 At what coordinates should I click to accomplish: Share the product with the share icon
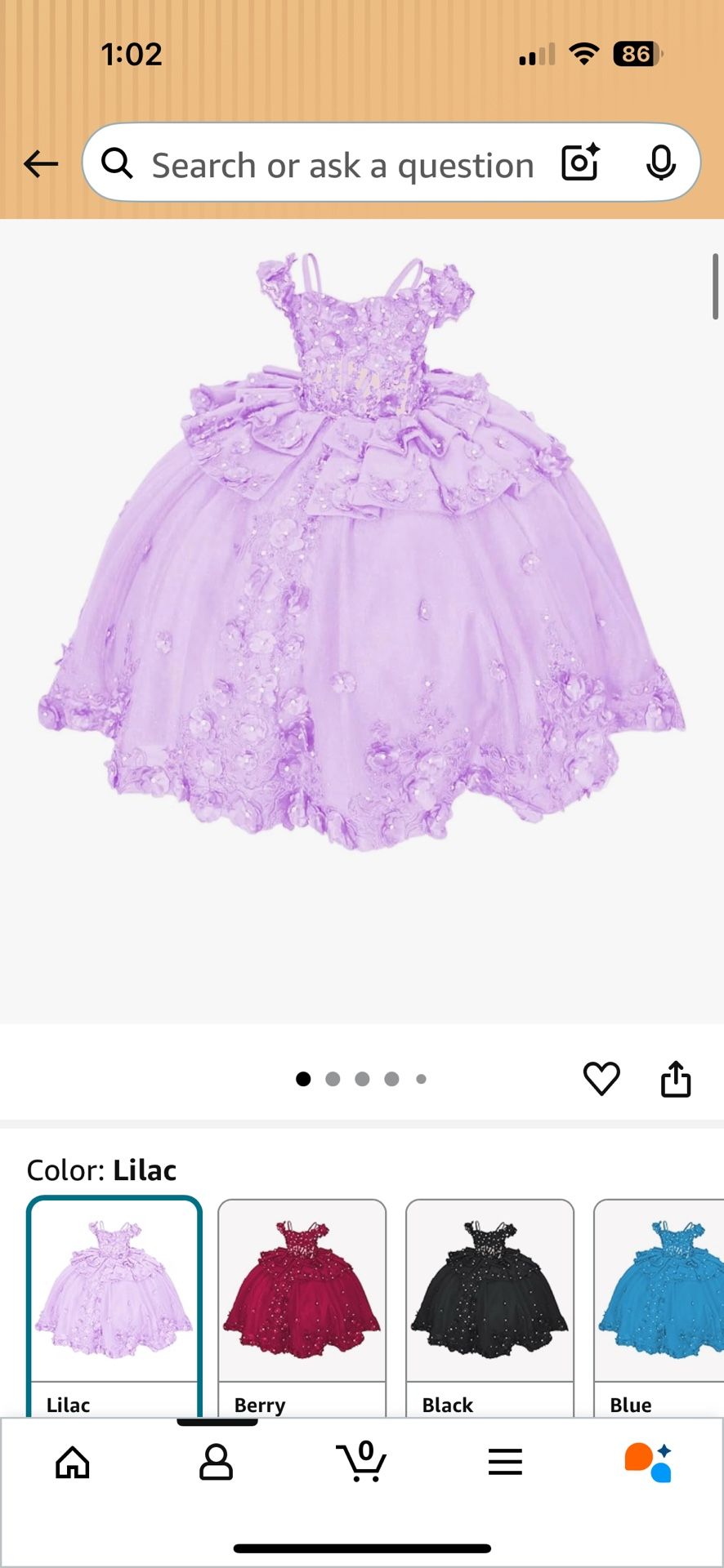pyautogui.click(x=676, y=1080)
